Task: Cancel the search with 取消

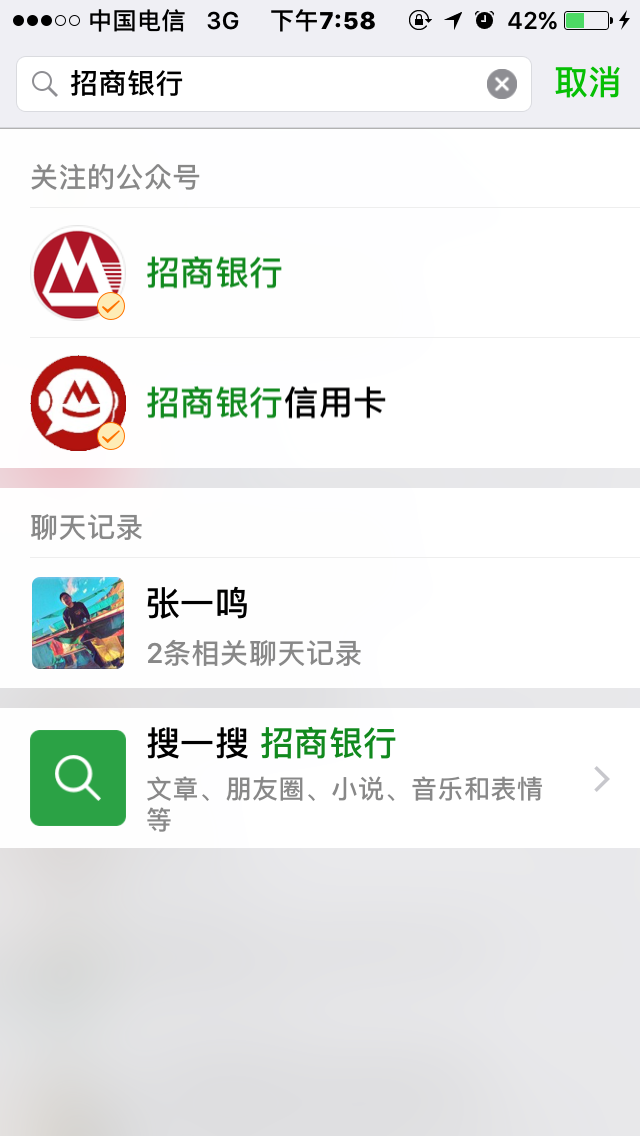Action: tap(587, 83)
